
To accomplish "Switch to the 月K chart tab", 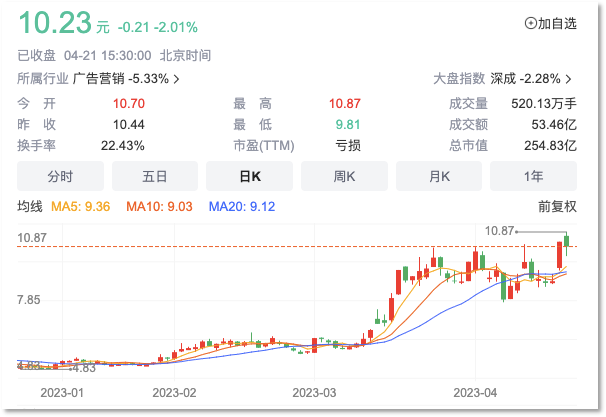I will pyautogui.click(x=439, y=176).
